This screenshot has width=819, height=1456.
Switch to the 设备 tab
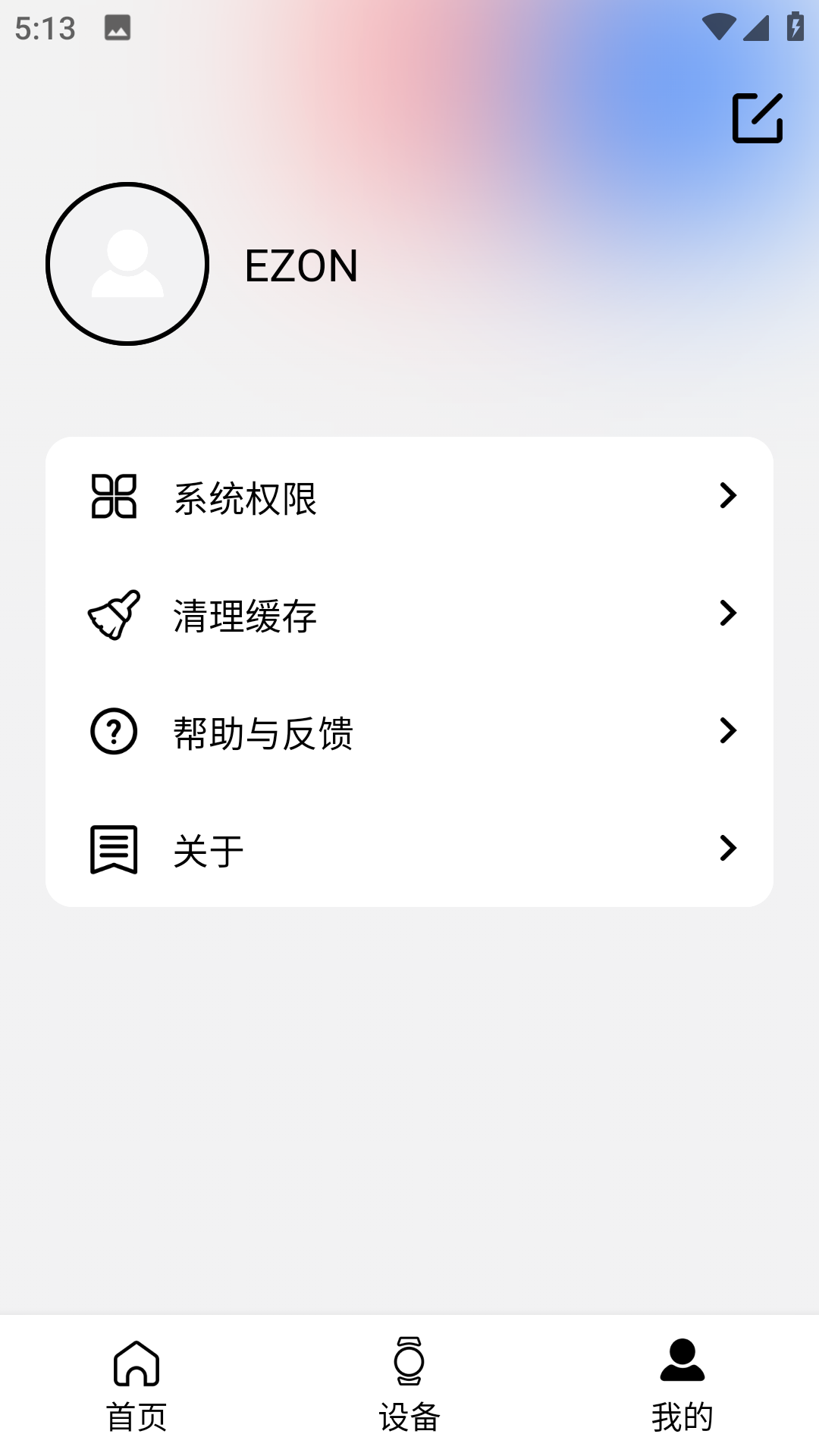tap(409, 1399)
